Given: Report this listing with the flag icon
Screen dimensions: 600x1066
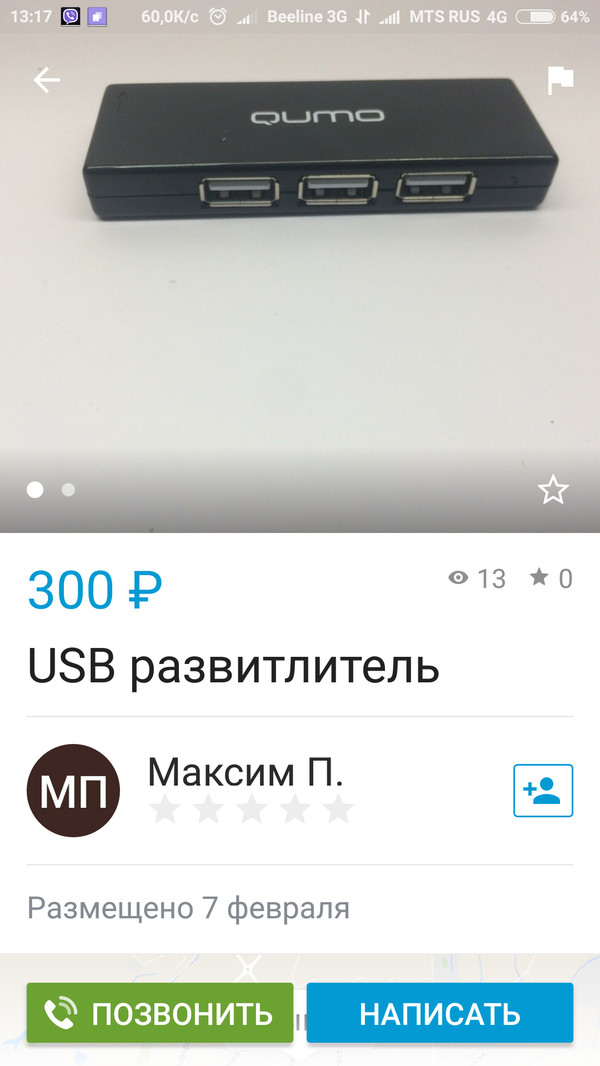Looking at the screenshot, I should coord(559,80).
